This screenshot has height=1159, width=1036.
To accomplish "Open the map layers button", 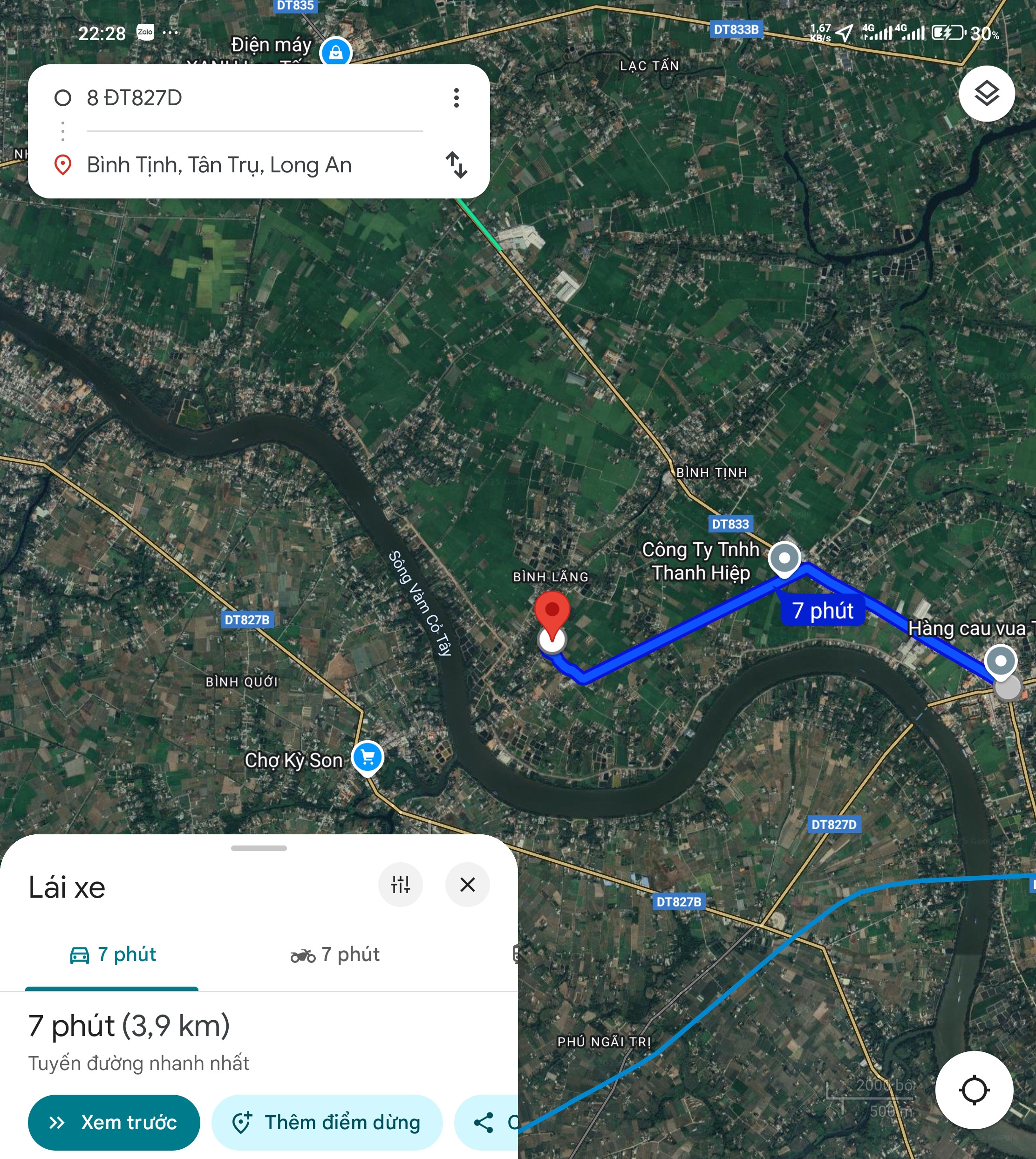I will [x=987, y=93].
